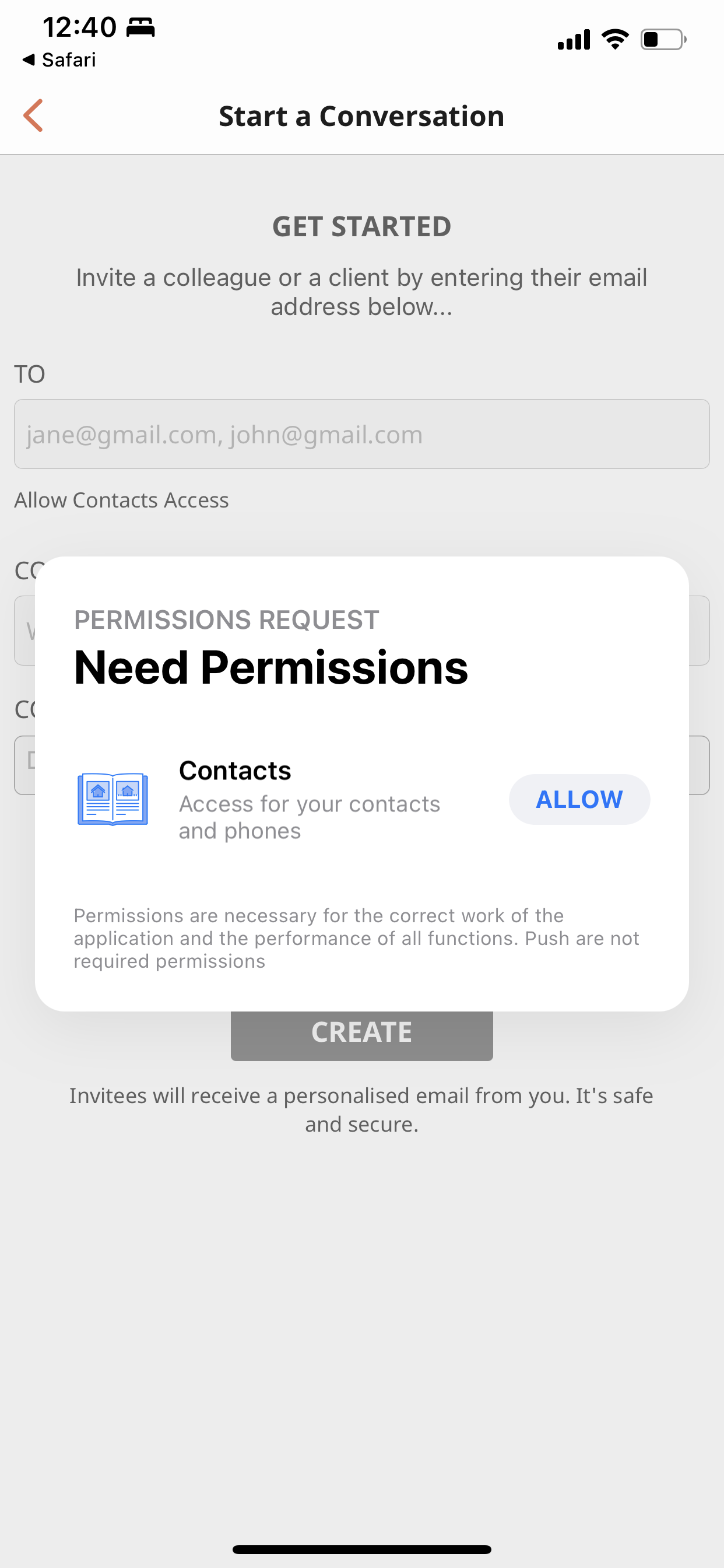Allow contacts access in the permissions dialog

(579, 799)
